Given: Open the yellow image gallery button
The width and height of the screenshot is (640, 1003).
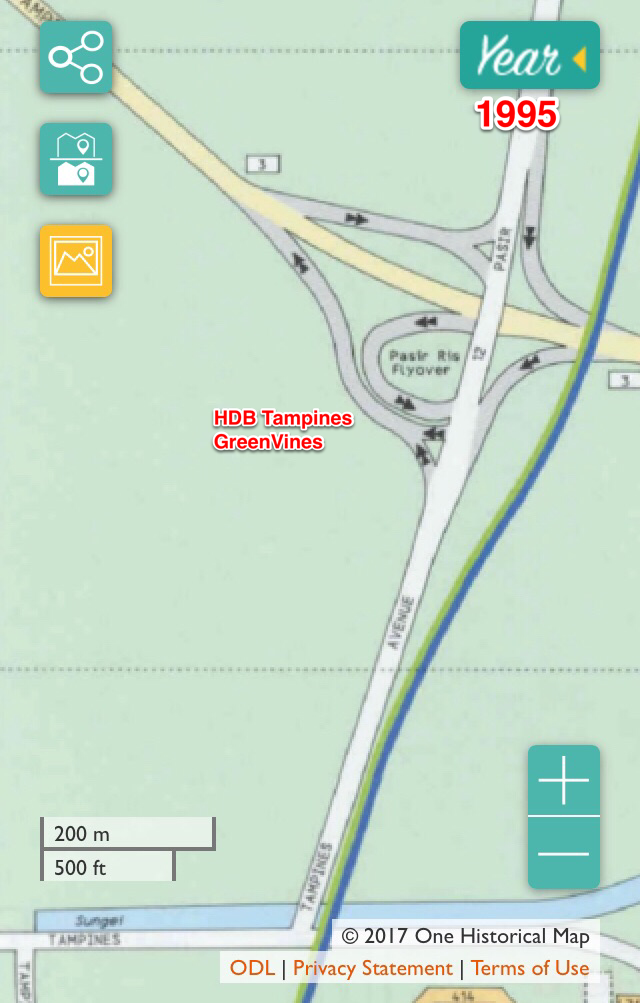Looking at the screenshot, I should pos(76,261).
